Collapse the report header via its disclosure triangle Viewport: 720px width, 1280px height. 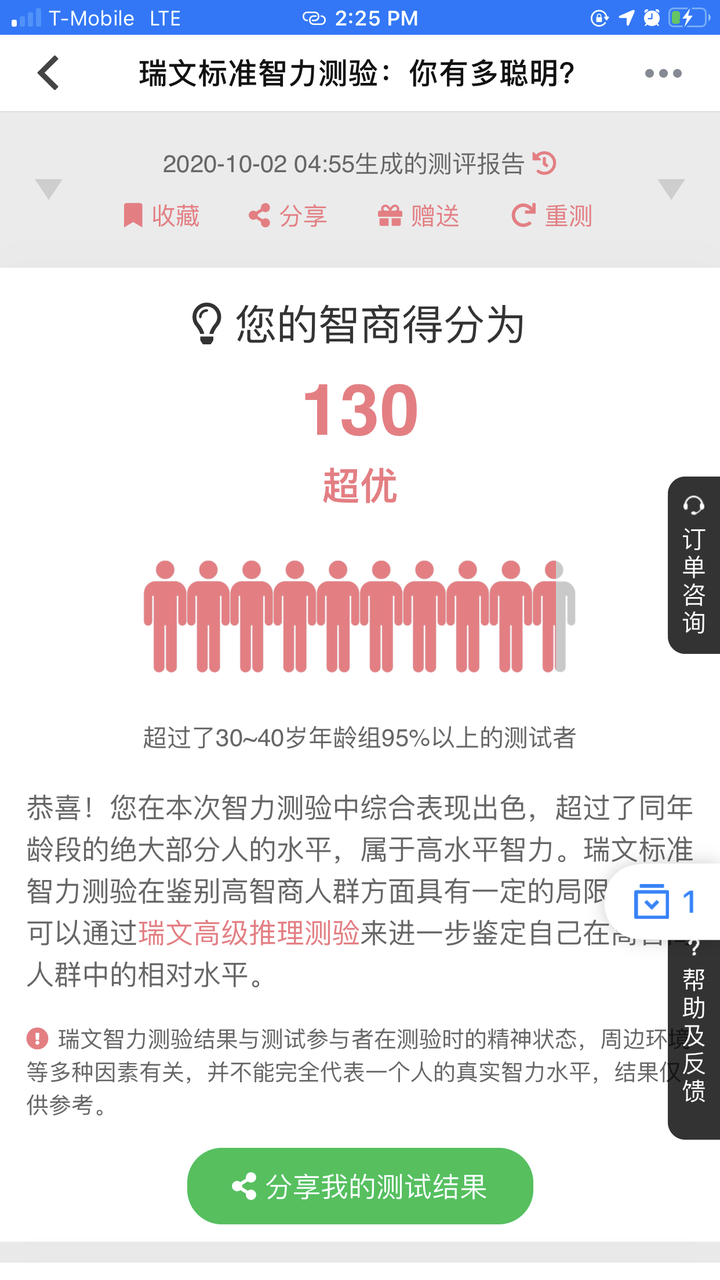point(48,190)
